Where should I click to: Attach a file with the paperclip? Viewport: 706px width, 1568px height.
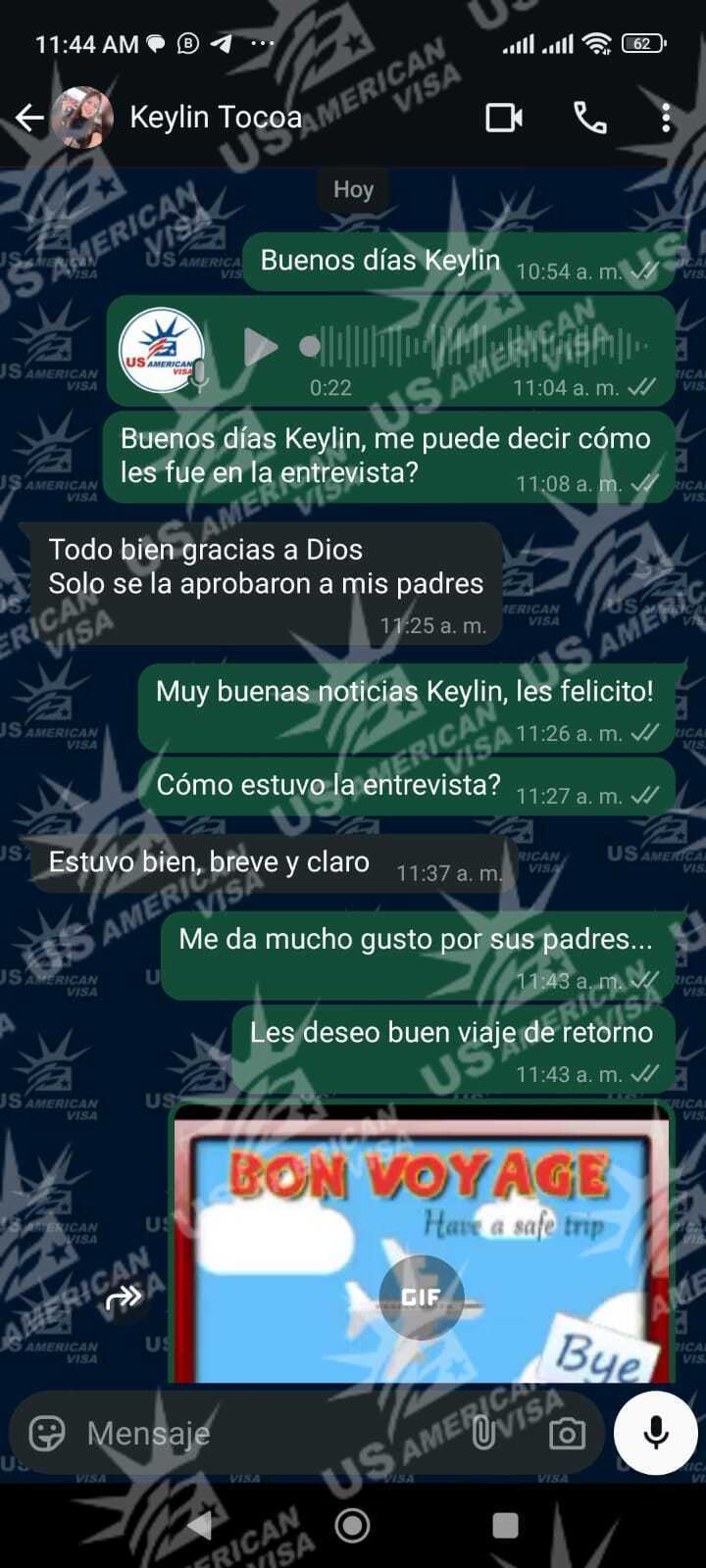483,1433
